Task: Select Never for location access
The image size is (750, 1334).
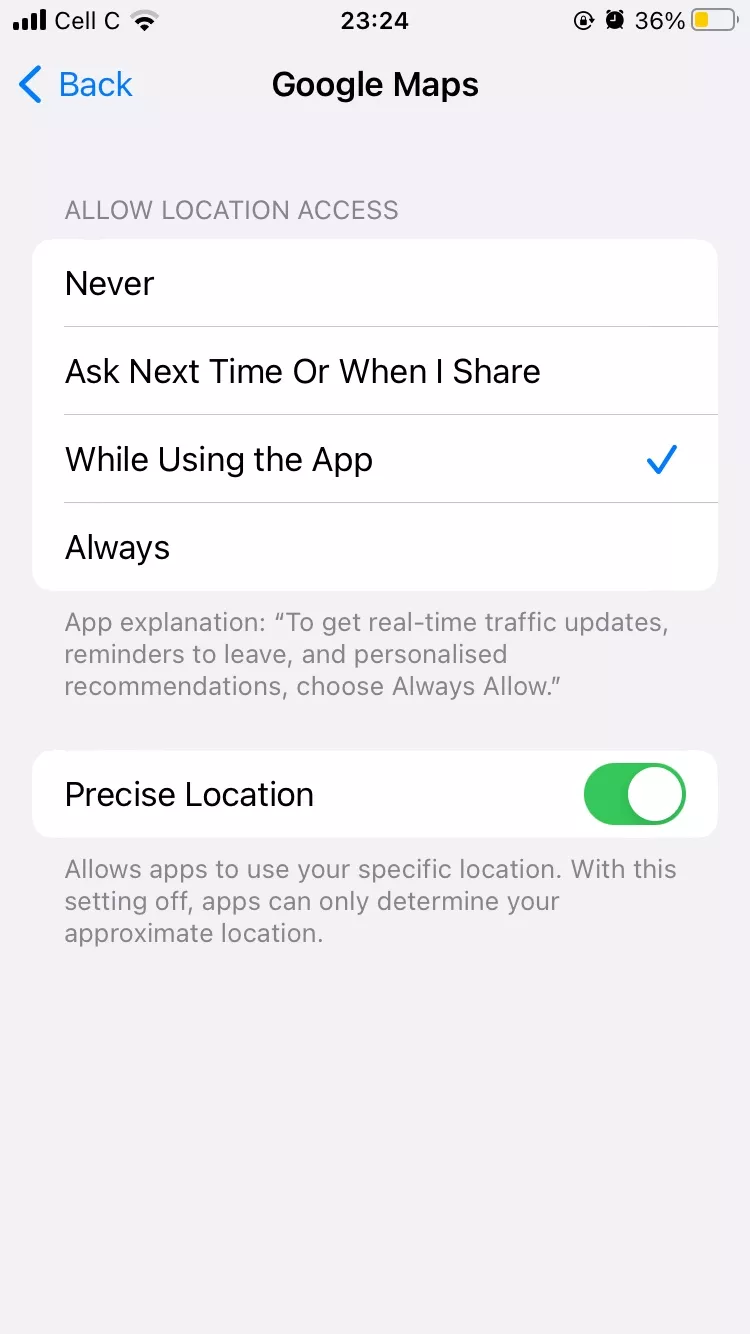Action: coord(375,284)
